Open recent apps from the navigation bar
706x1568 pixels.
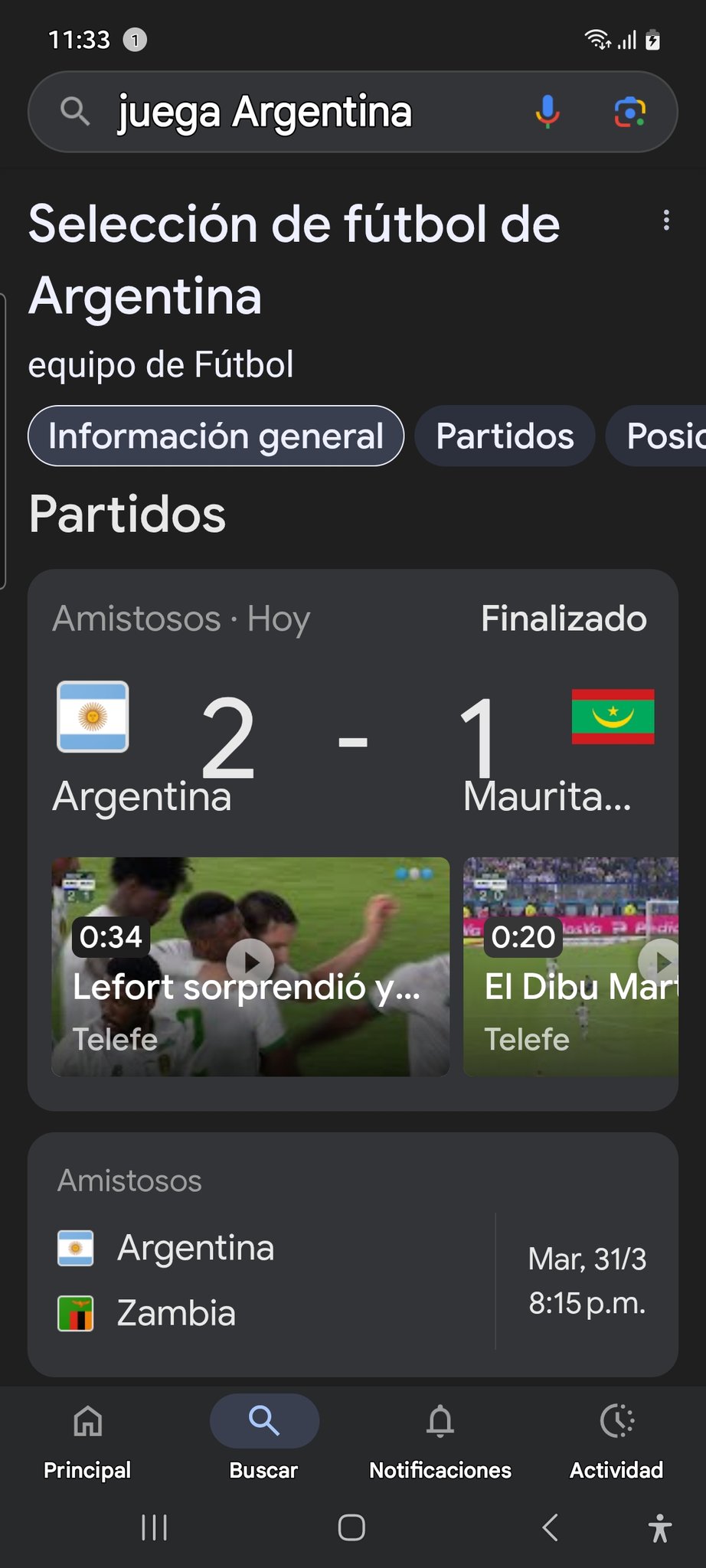pyautogui.click(x=155, y=1527)
